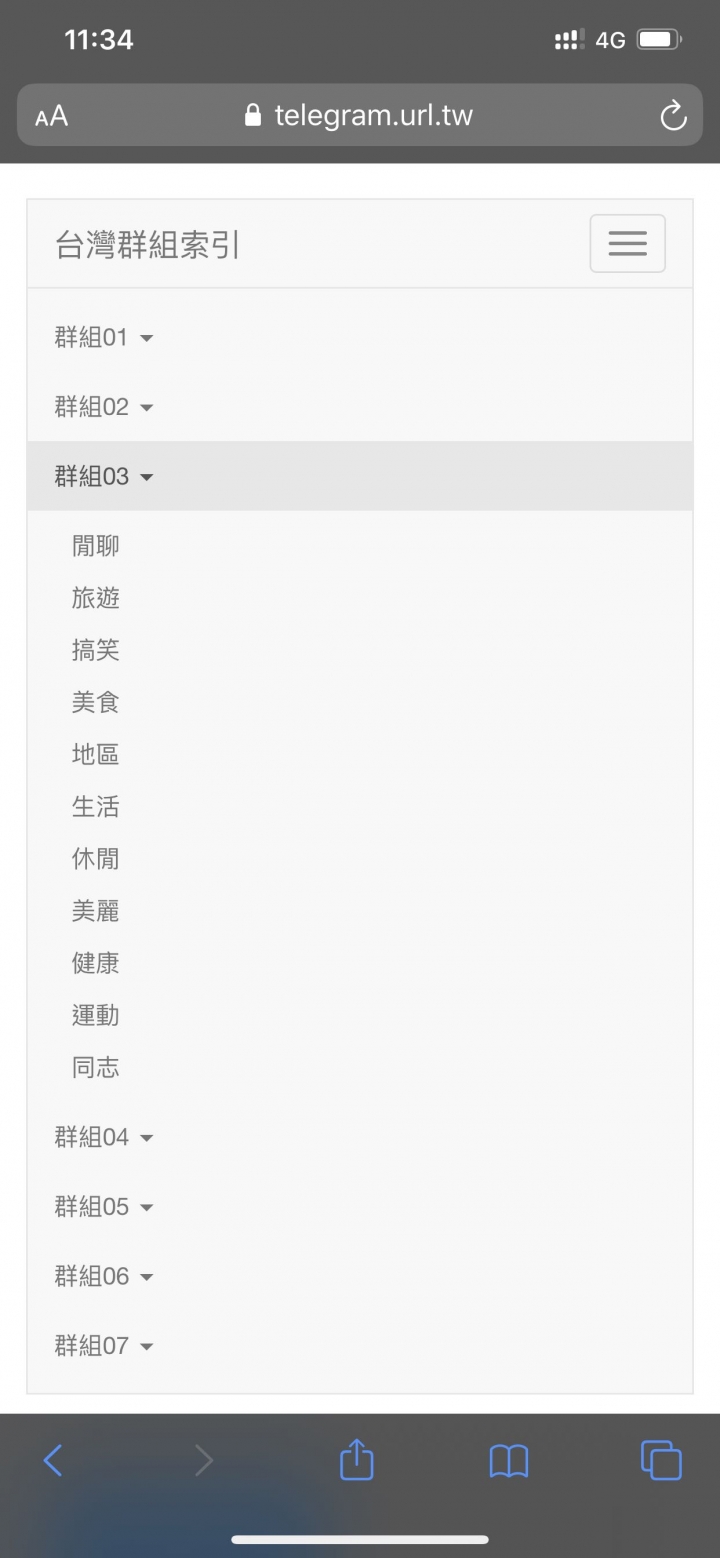The height and width of the screenshot is (1558, 720).
Task: Go to the 運動 category
Action: [x=96, y=1016]
